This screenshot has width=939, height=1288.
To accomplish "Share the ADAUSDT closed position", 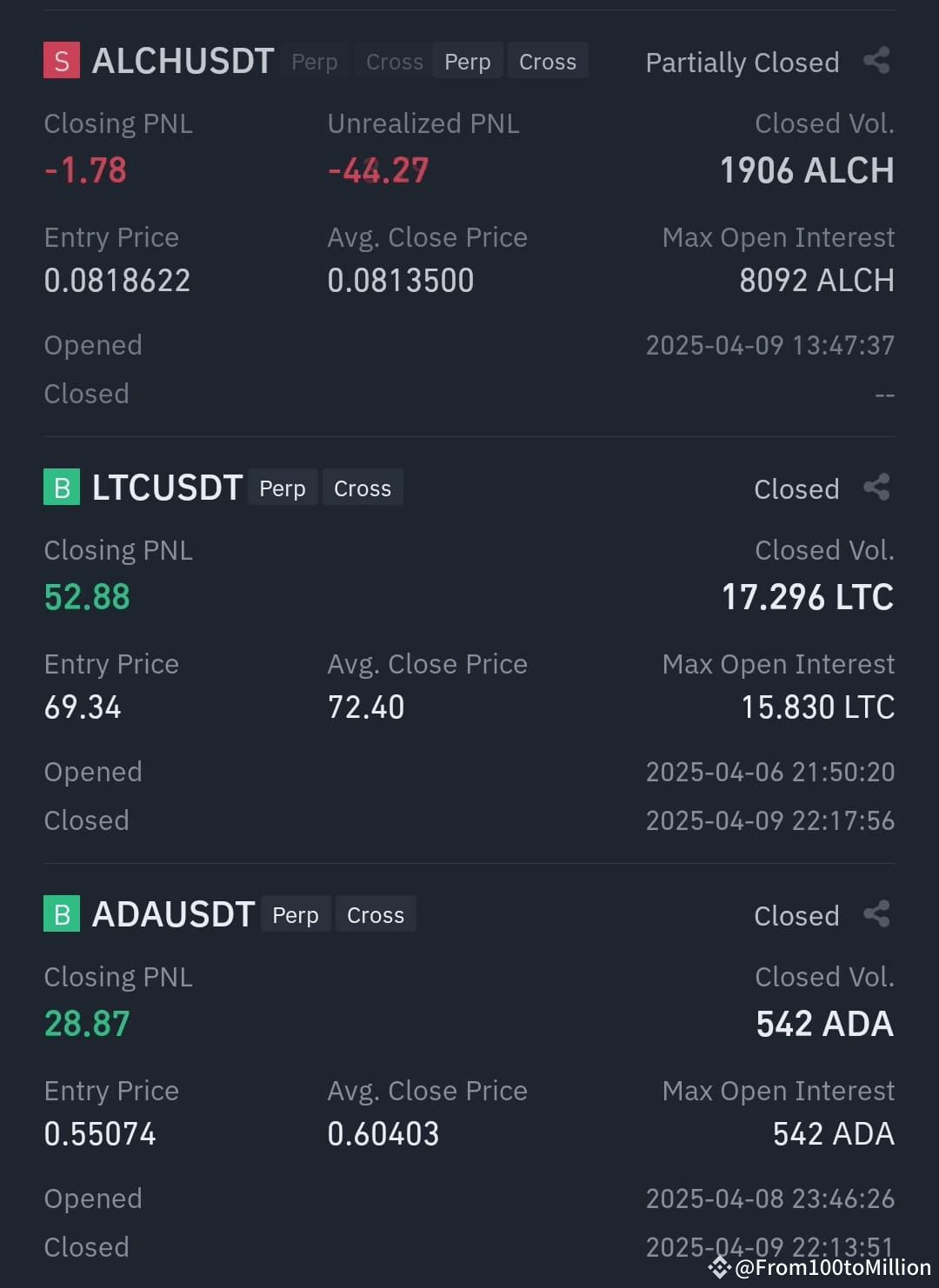I will click(x=876, y=914).
